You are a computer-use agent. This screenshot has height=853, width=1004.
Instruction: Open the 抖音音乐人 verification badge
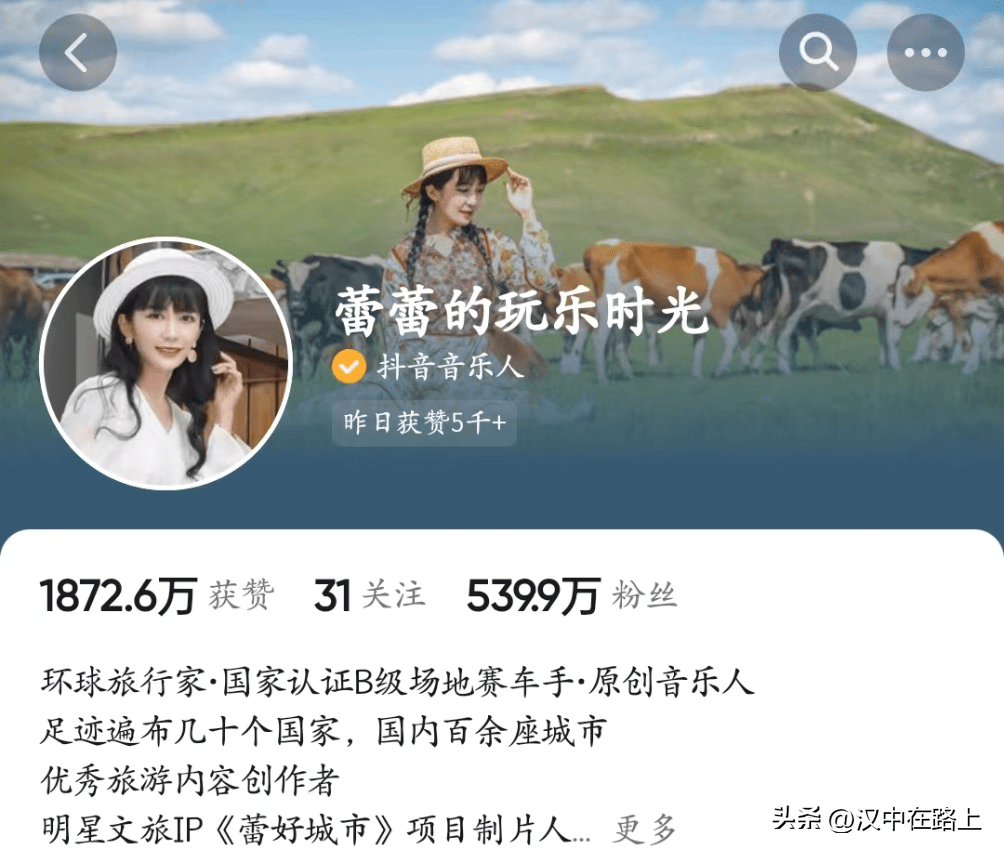tap(430, 367)
